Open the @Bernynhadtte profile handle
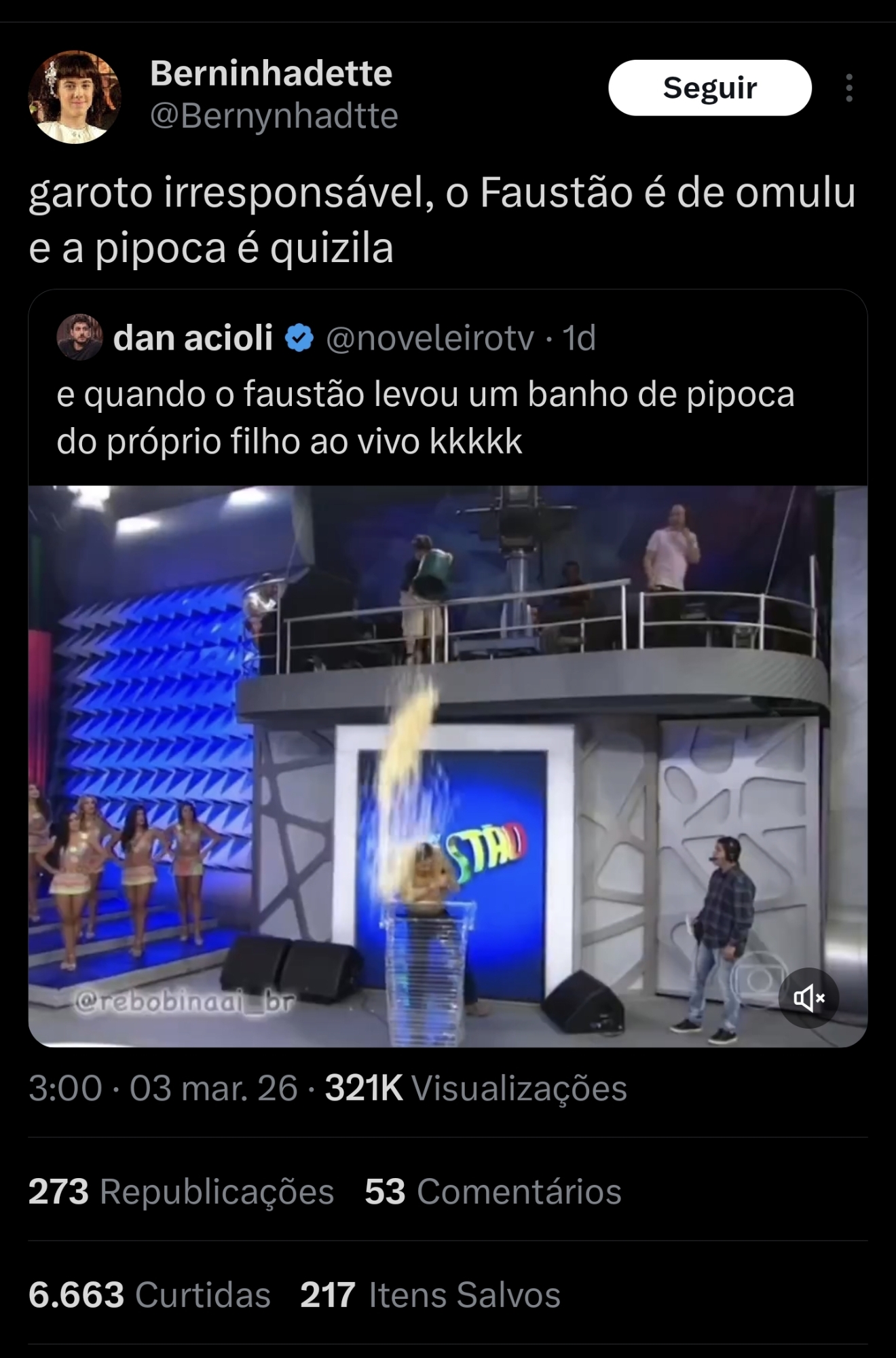The width and height of the screenshot is (896, 1358). [274, 116]
